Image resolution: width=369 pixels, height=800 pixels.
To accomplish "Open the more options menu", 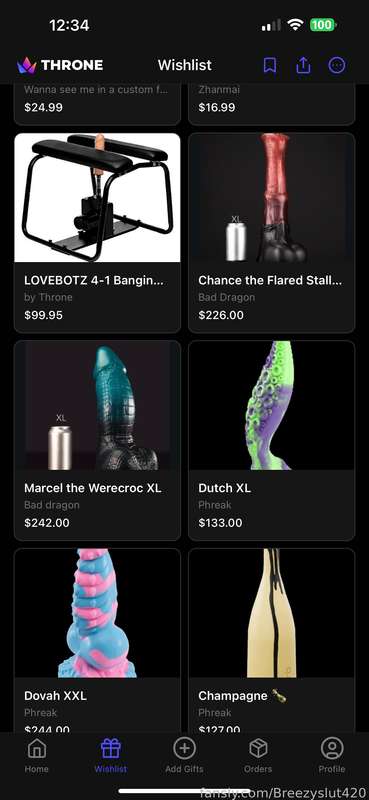I will (337, 65).
